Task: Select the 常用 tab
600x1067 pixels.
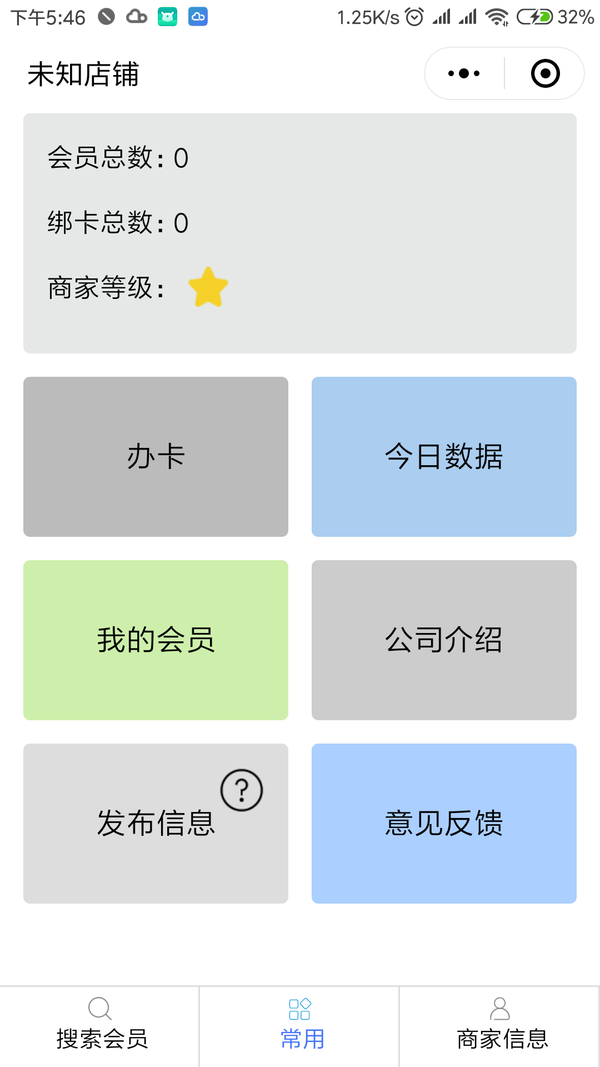Action: [x=300, y=1026]
